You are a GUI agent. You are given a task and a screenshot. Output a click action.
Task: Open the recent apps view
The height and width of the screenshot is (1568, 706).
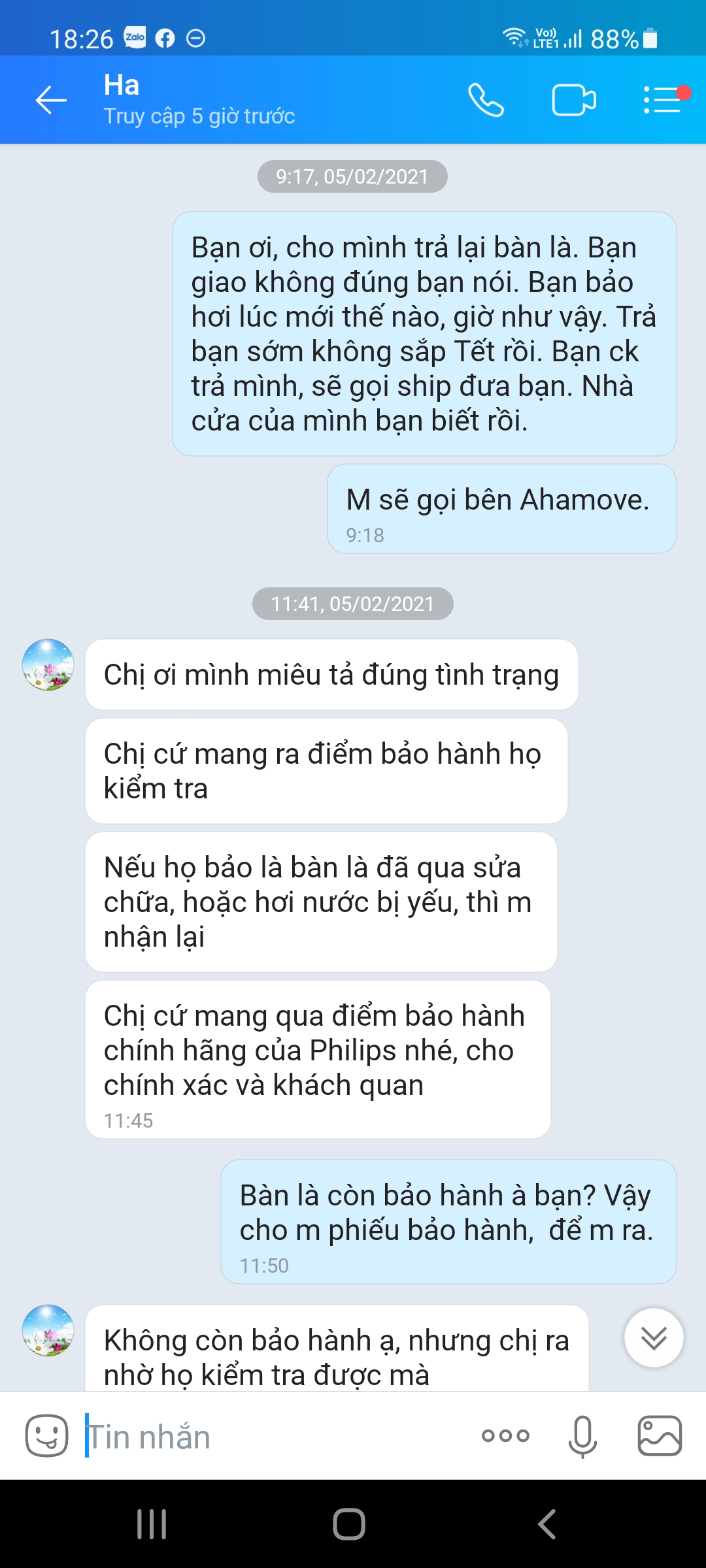pyautogui.click(x=152, y=1524)
